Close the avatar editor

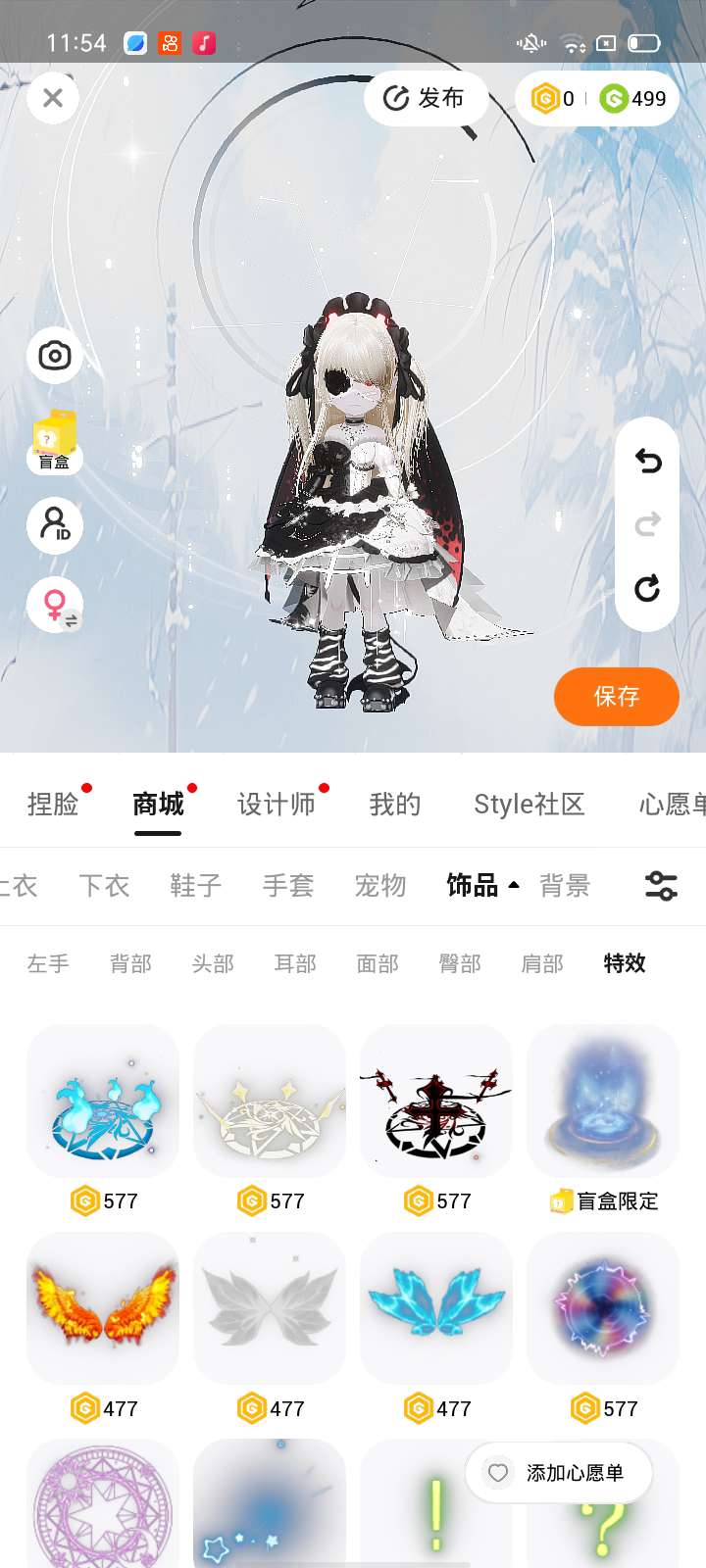click(53, 98)
